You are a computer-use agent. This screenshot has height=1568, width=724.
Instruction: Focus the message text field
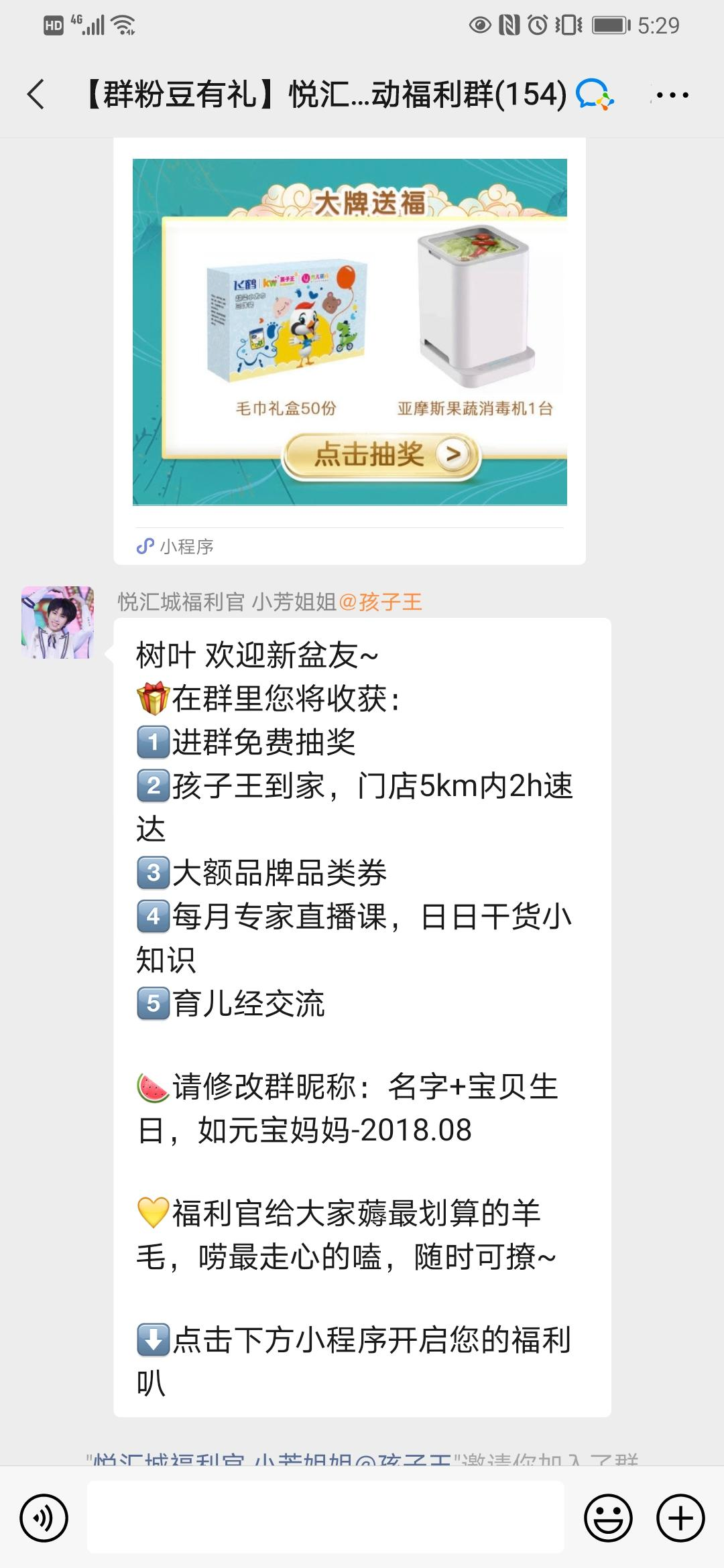pos(326,1518)
